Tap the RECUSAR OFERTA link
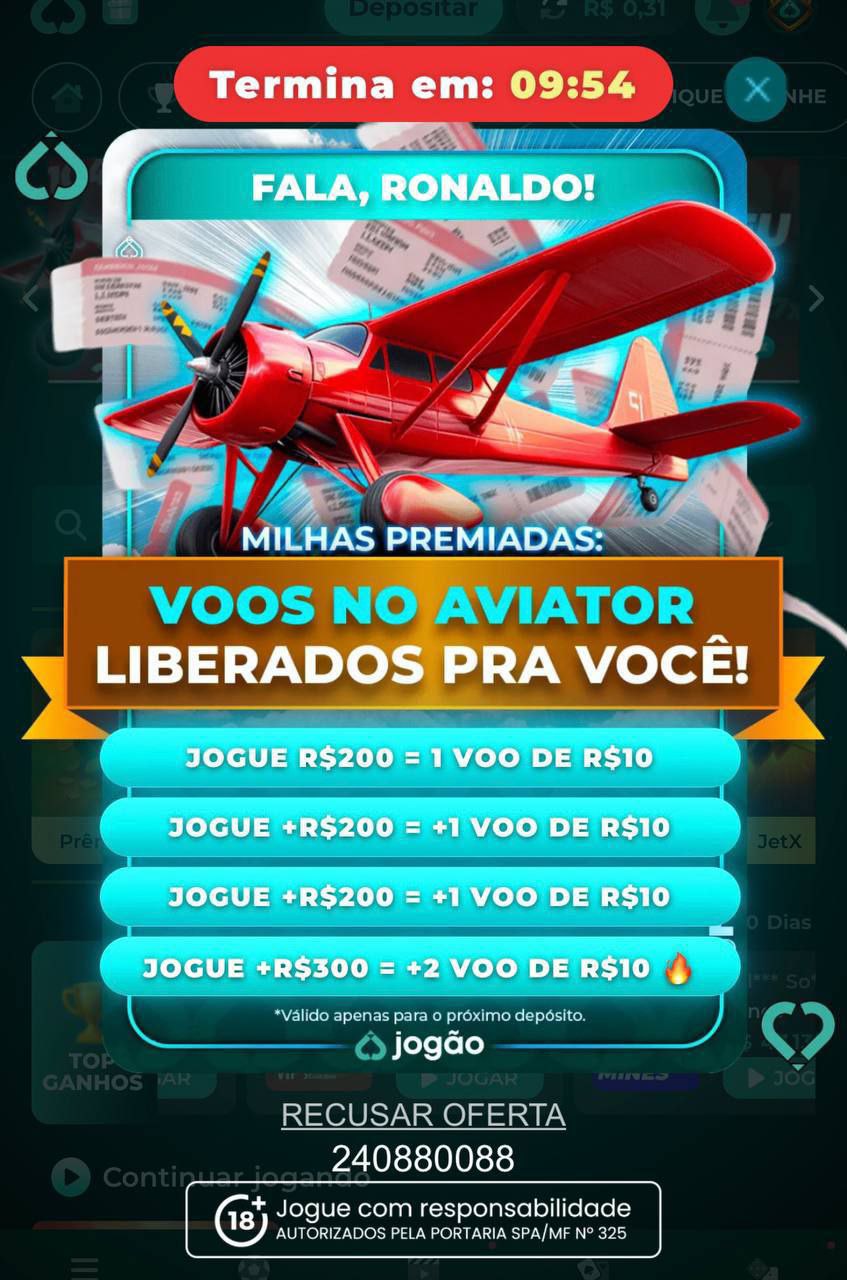The height and width of the screenshot is (1280, 847). (x=423, y=1115)
